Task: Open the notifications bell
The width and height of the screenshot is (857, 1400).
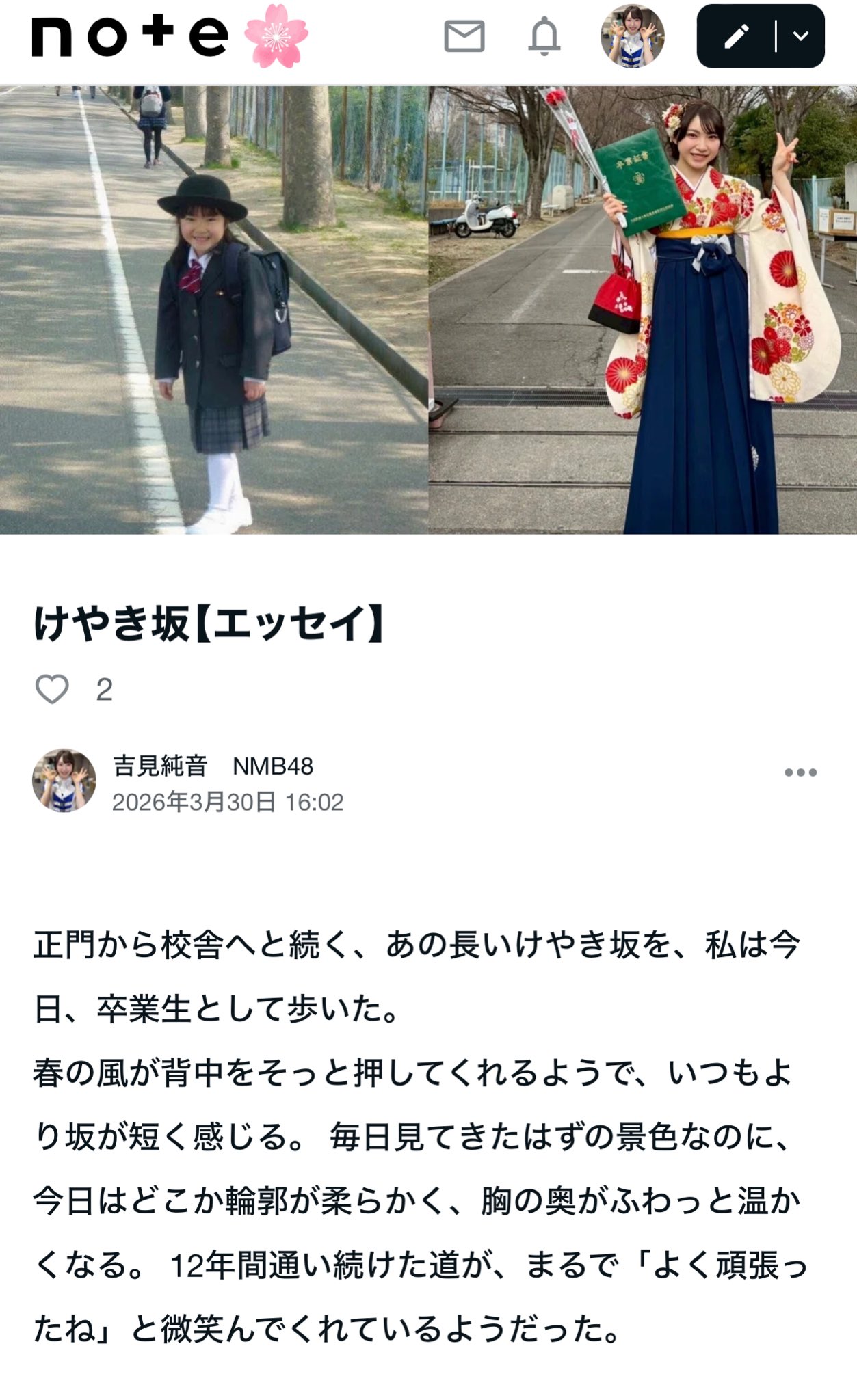Action: click(x=544, y=36)
